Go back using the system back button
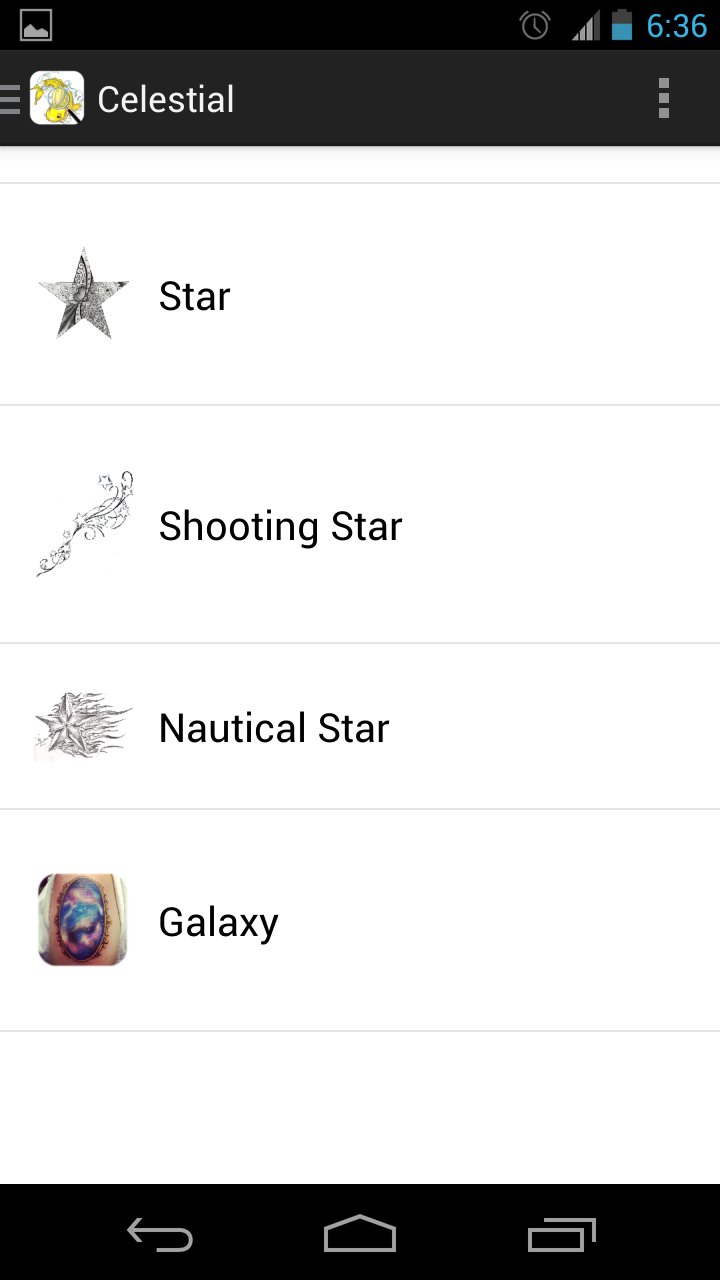The image size is (720, 1280). 160,1235
